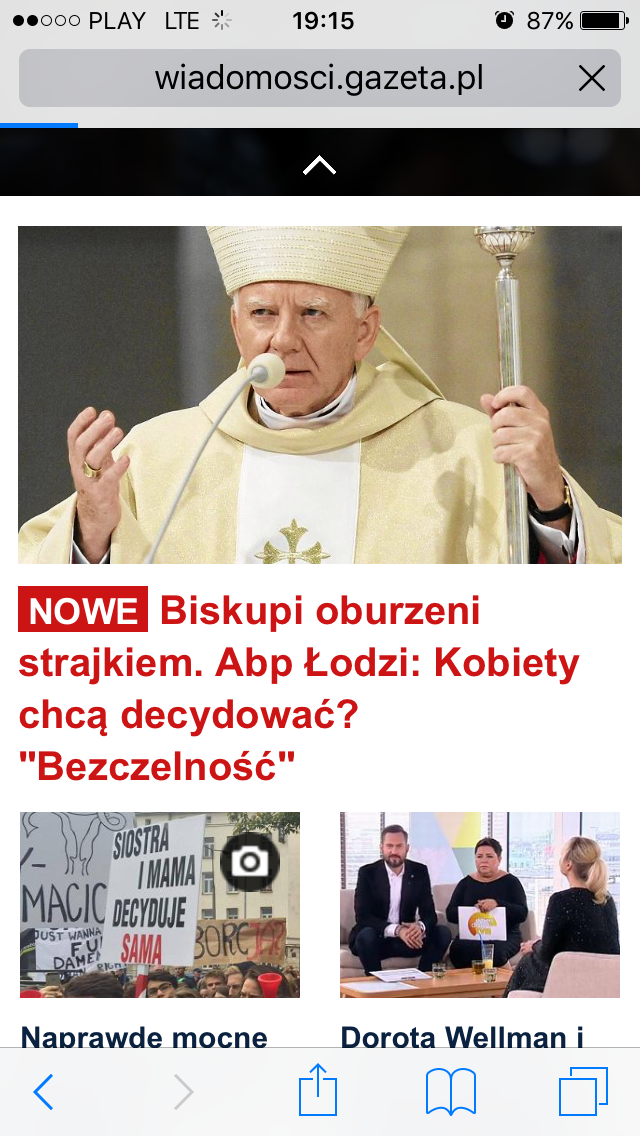Viewport: 640px width, 1136px height.
Task: Expand the collapsed header chevron
Action: (x=320, y=166)
